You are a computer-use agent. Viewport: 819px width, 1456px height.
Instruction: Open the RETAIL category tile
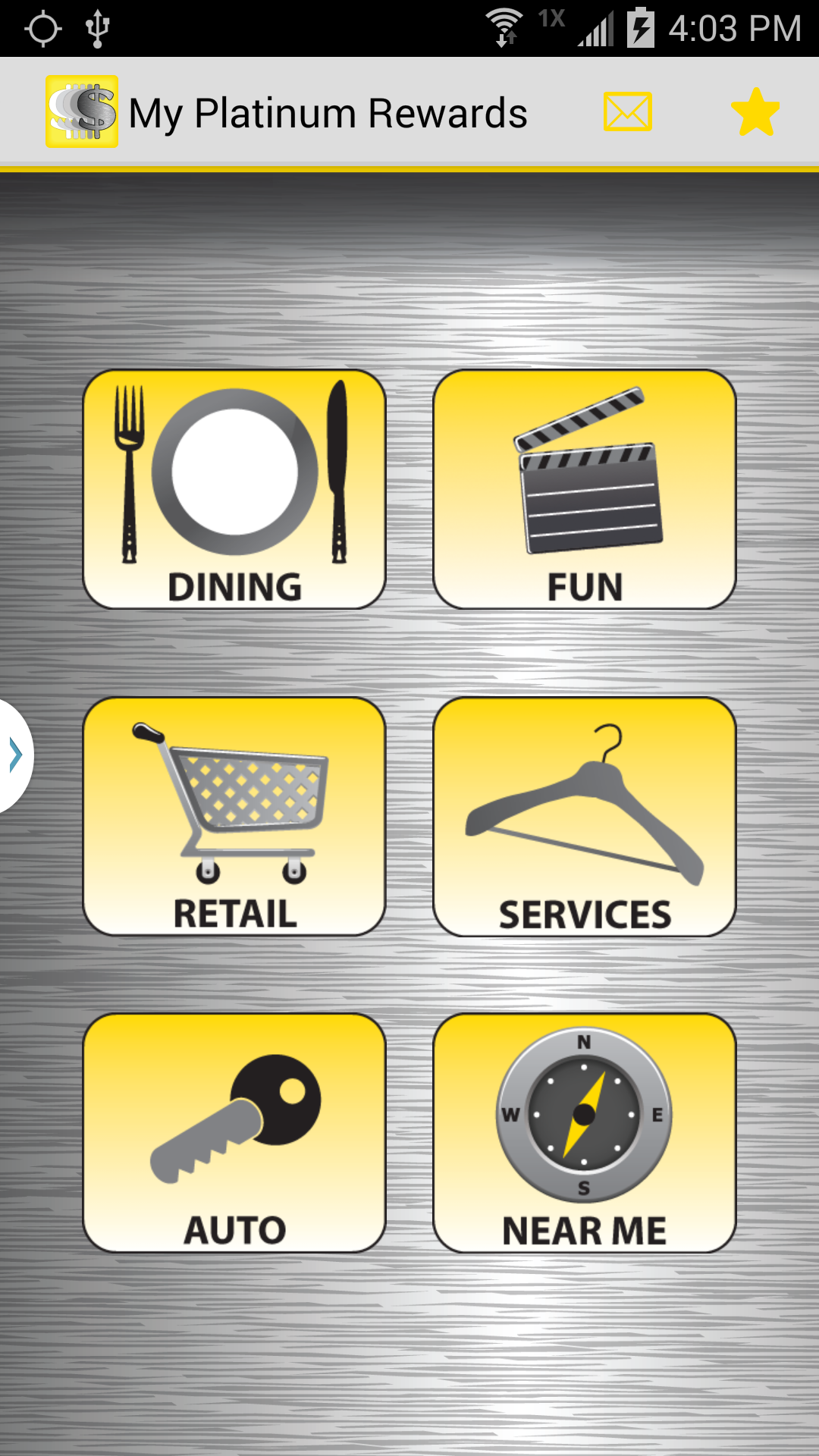pyautogui.click(x=234, y=815)
